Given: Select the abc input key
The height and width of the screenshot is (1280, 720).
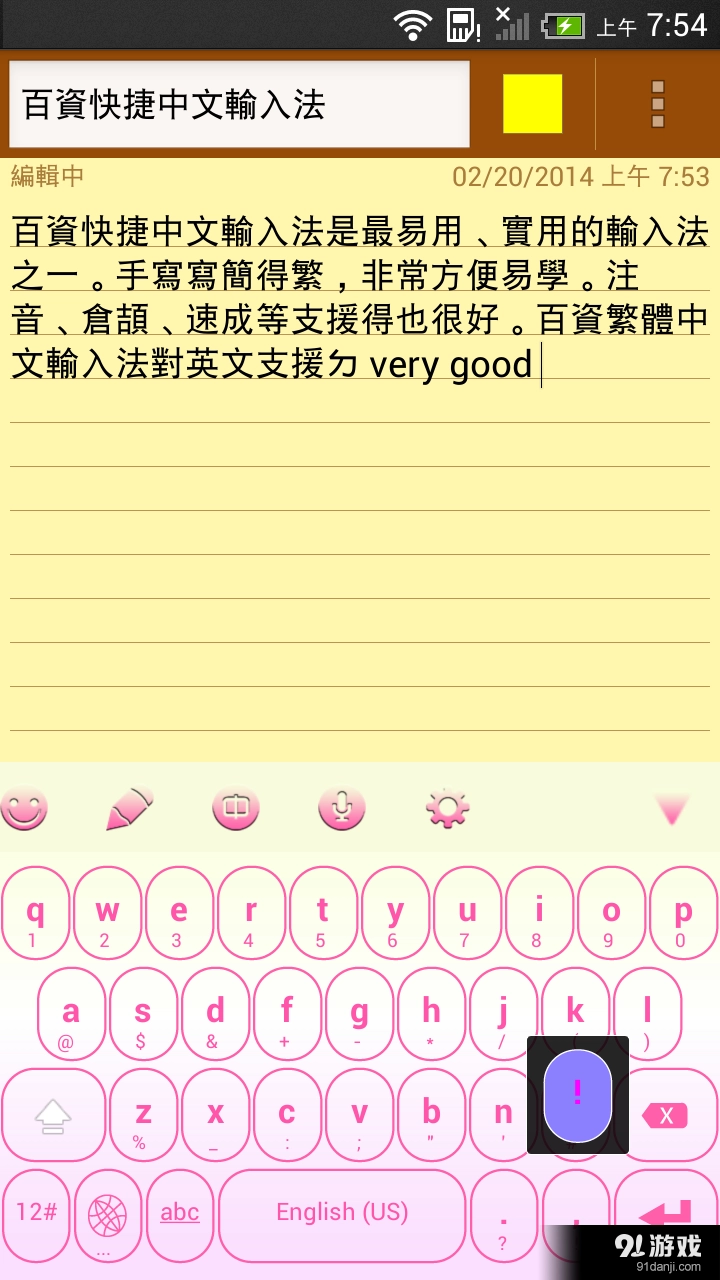Looking at the screenshot, I should [180, 1214].
